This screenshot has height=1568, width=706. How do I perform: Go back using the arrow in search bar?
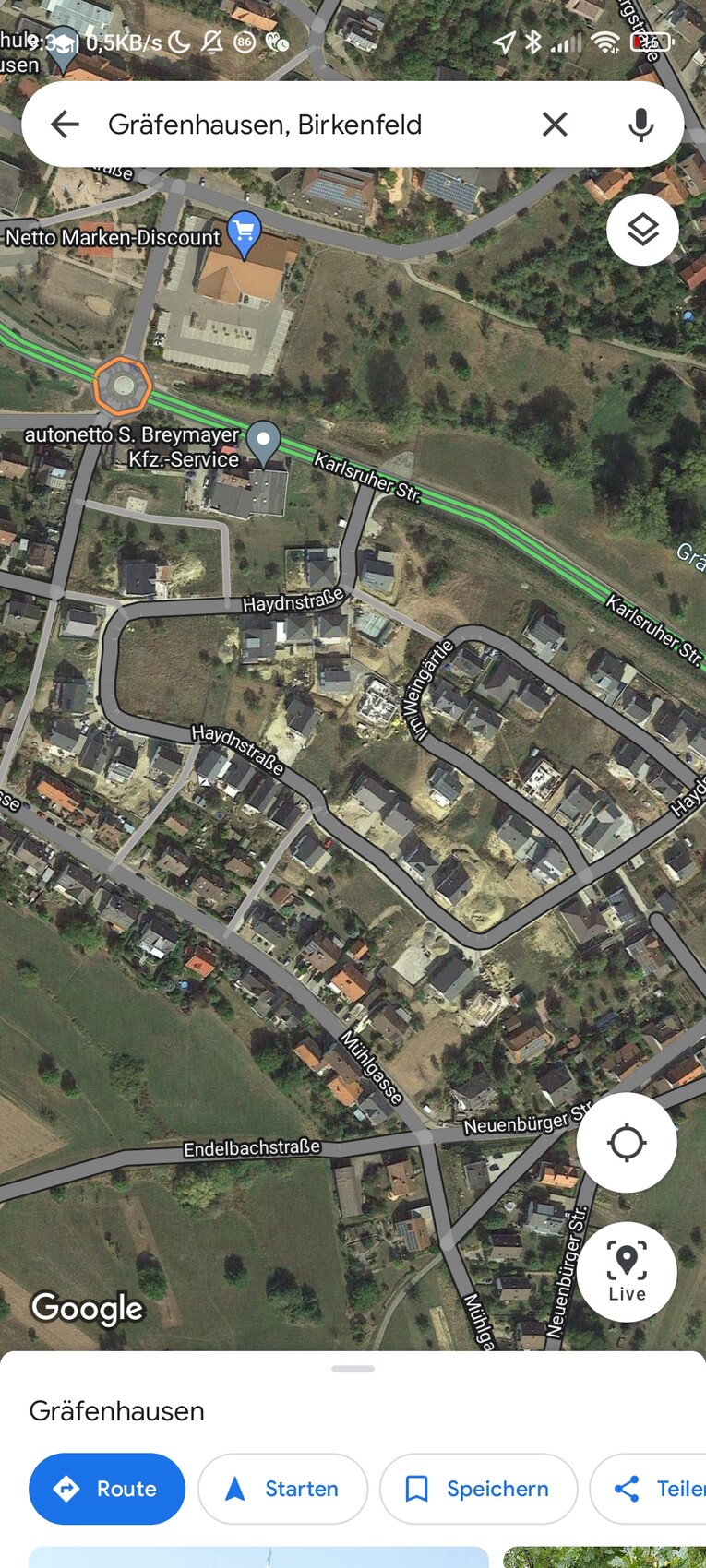pos(65,125)
